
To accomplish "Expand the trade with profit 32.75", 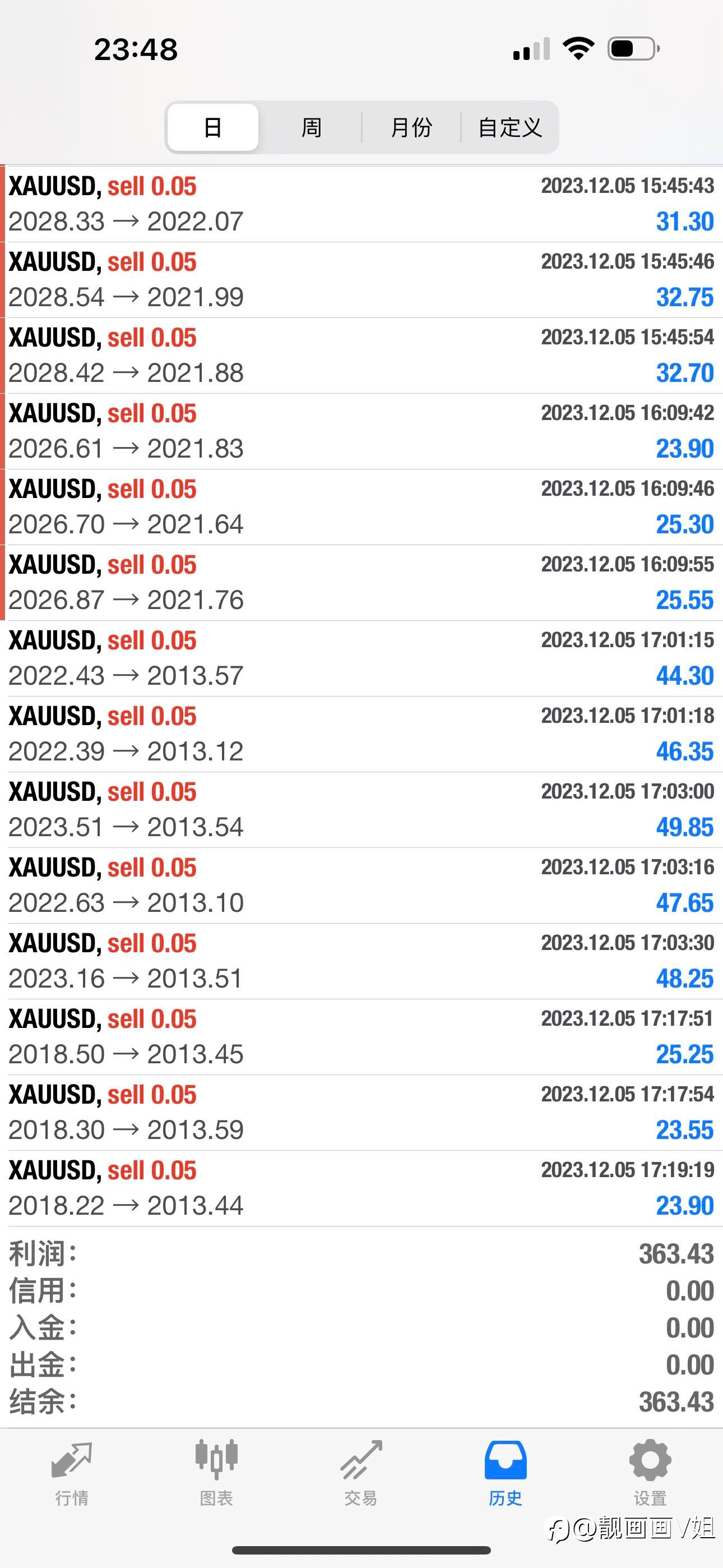I will 361,280.
